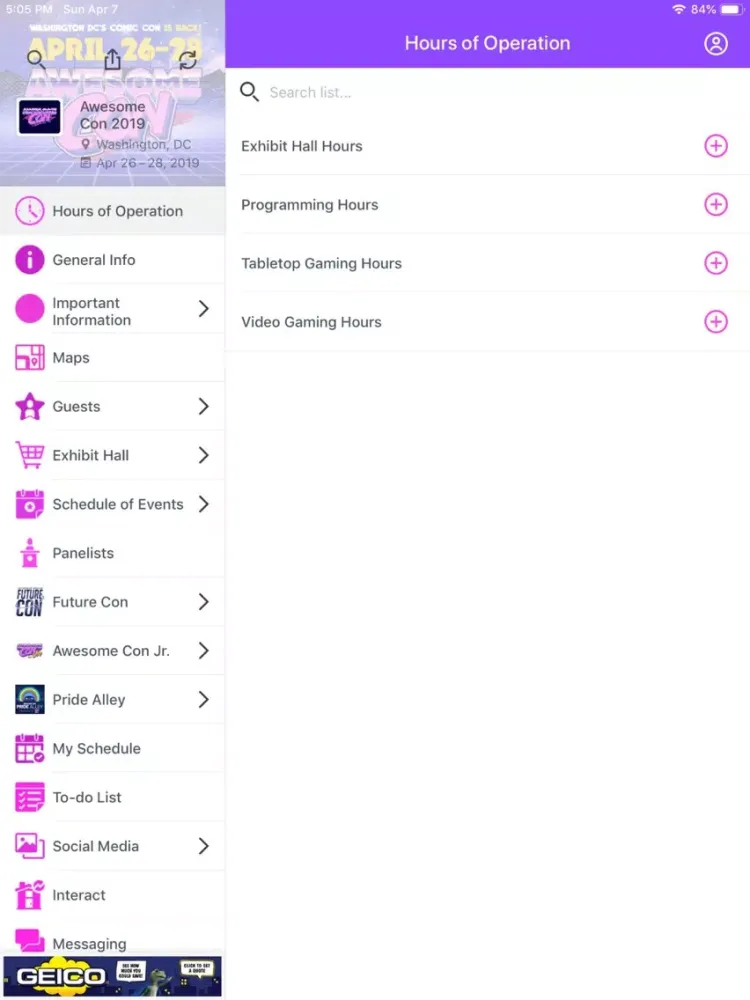Expand Tabletop Gaming Hours
The height and width of the screenshot is (1000, 750).
(716, 263)
